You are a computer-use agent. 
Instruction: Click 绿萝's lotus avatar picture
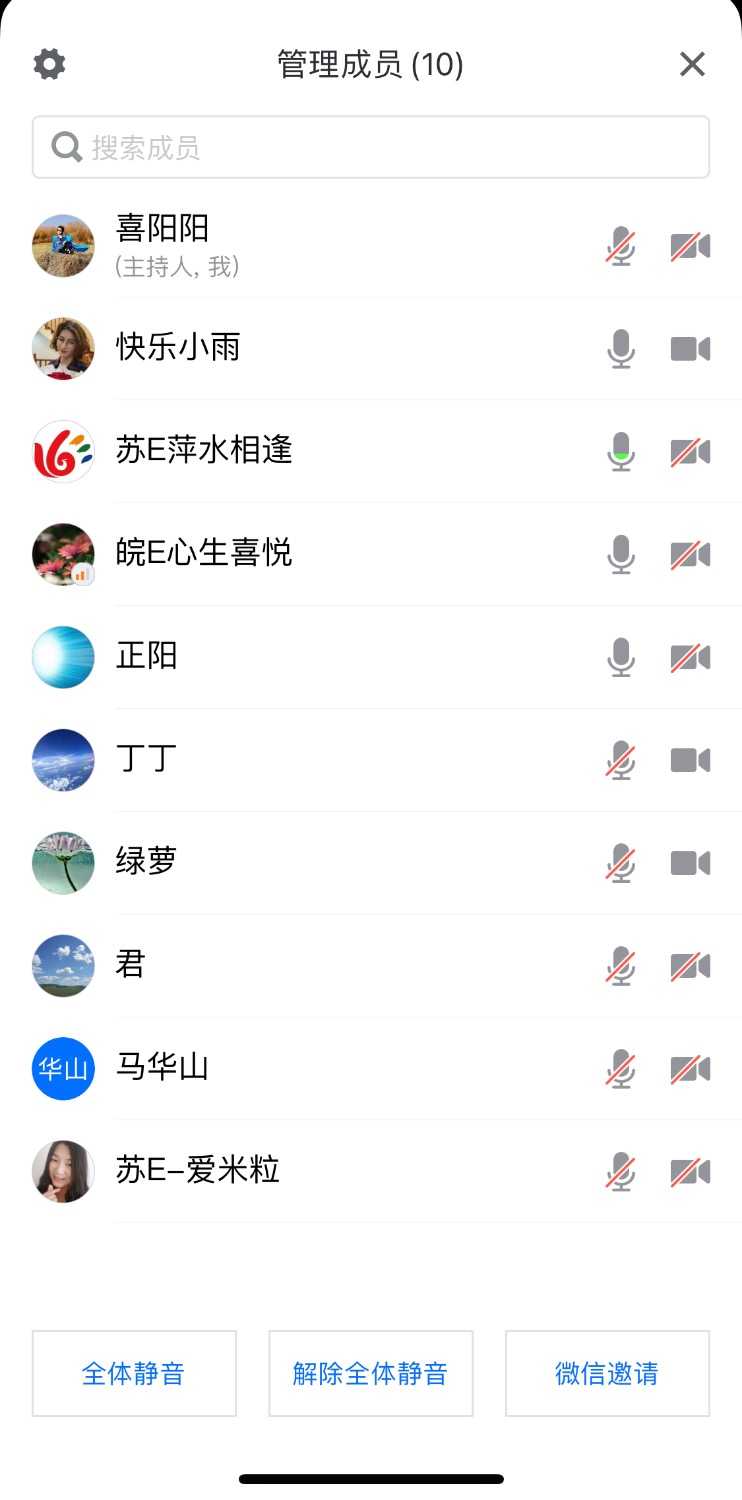[x=63, y=863]
